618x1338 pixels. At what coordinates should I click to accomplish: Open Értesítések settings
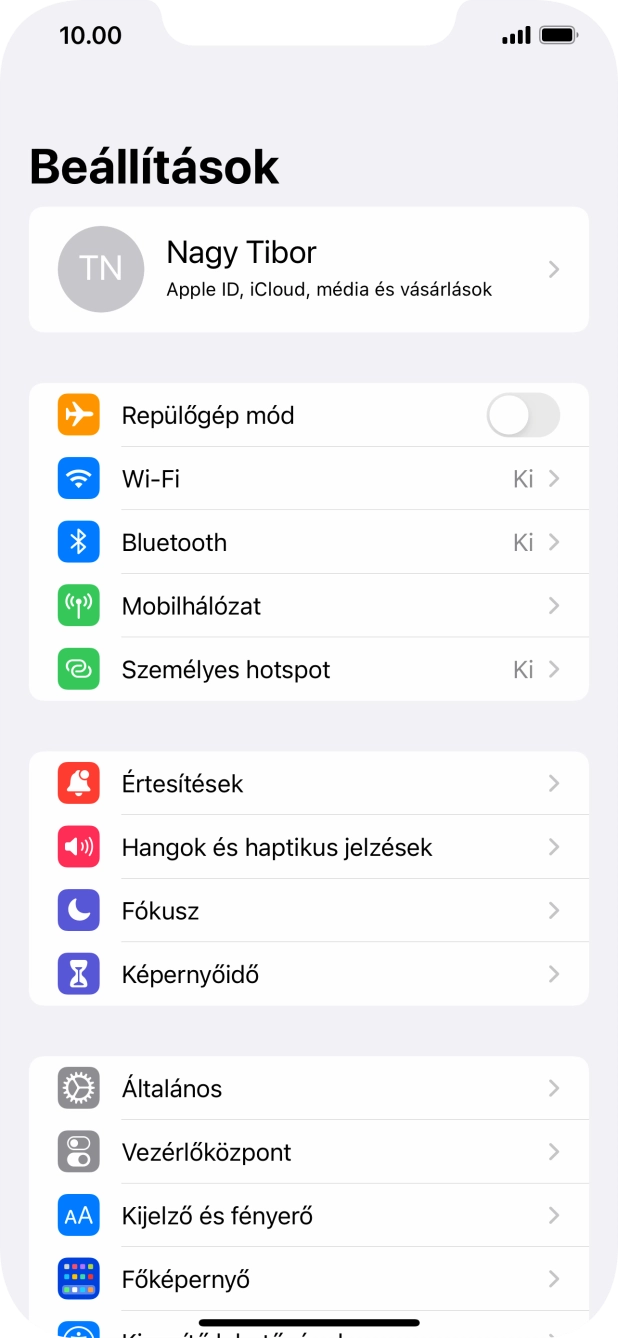click(x=308, y=784)
